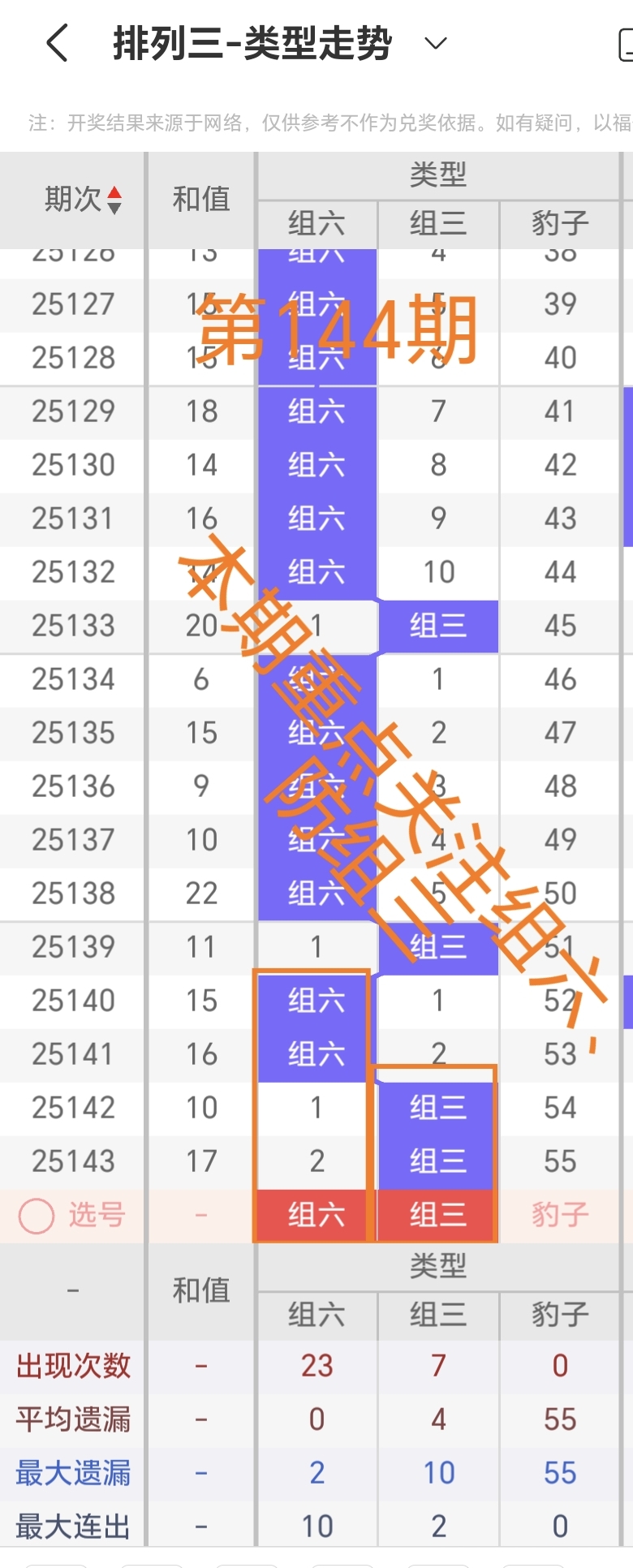Viewport: 633px width, 1568px height.
Task: Click period number 25139 in the list
Action: coord(73,947)
